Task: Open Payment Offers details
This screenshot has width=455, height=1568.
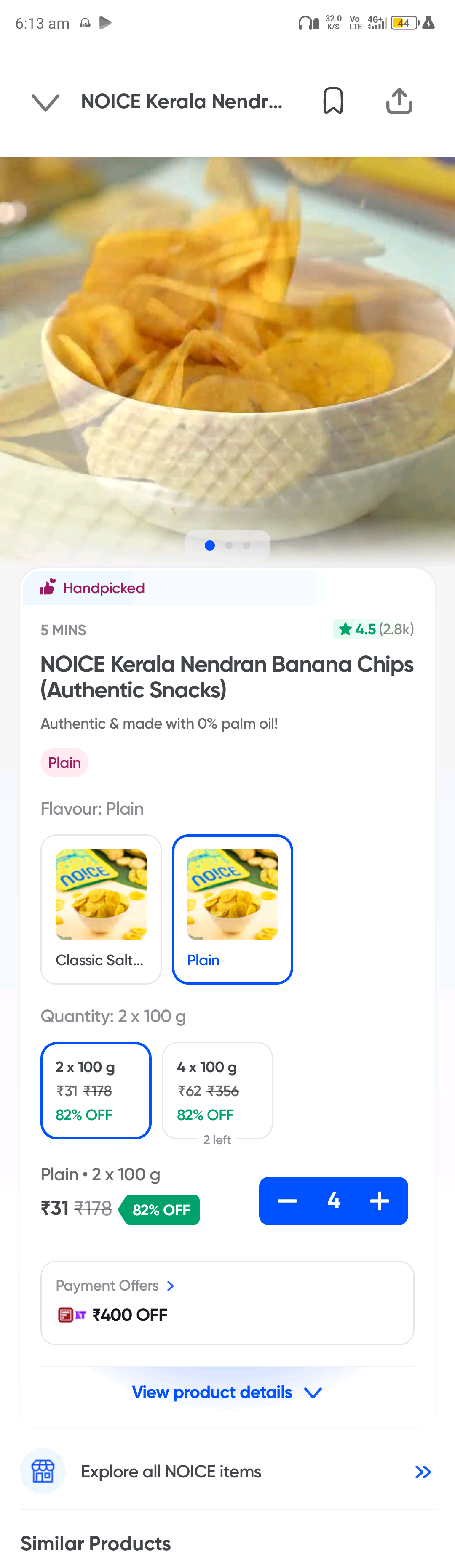Action: (x=116, y=1286)
